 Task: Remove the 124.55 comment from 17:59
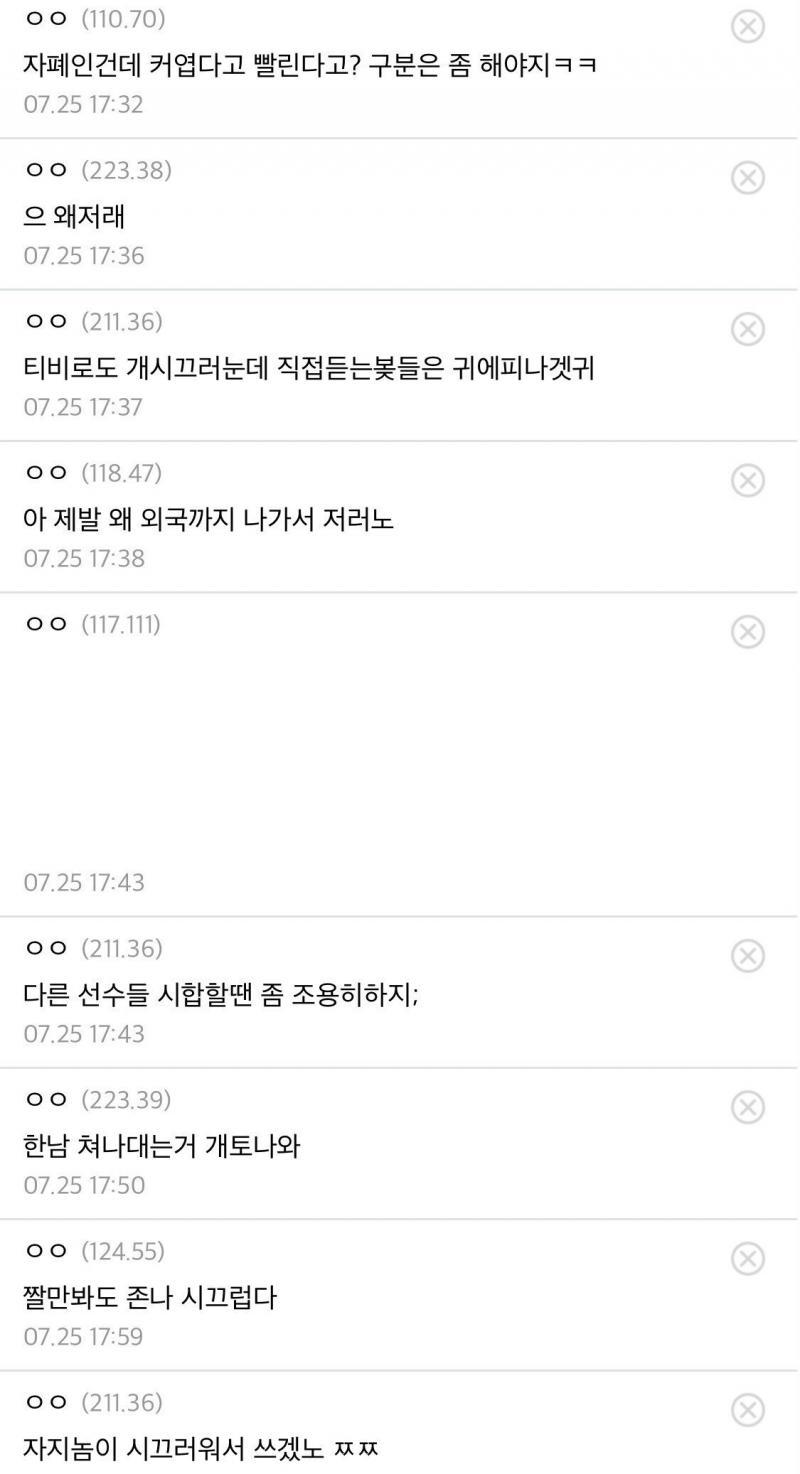click(748, 1258)
